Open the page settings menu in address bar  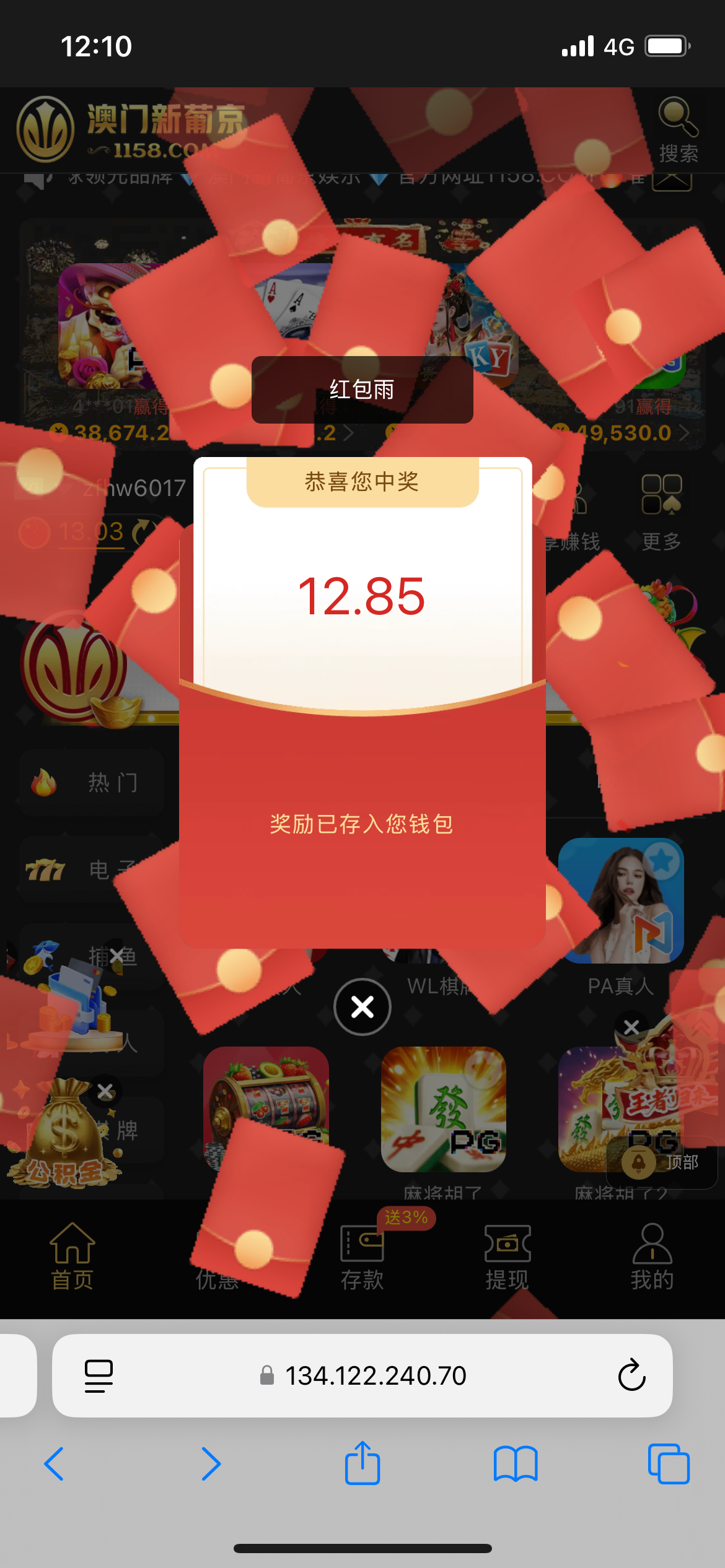99,1375
